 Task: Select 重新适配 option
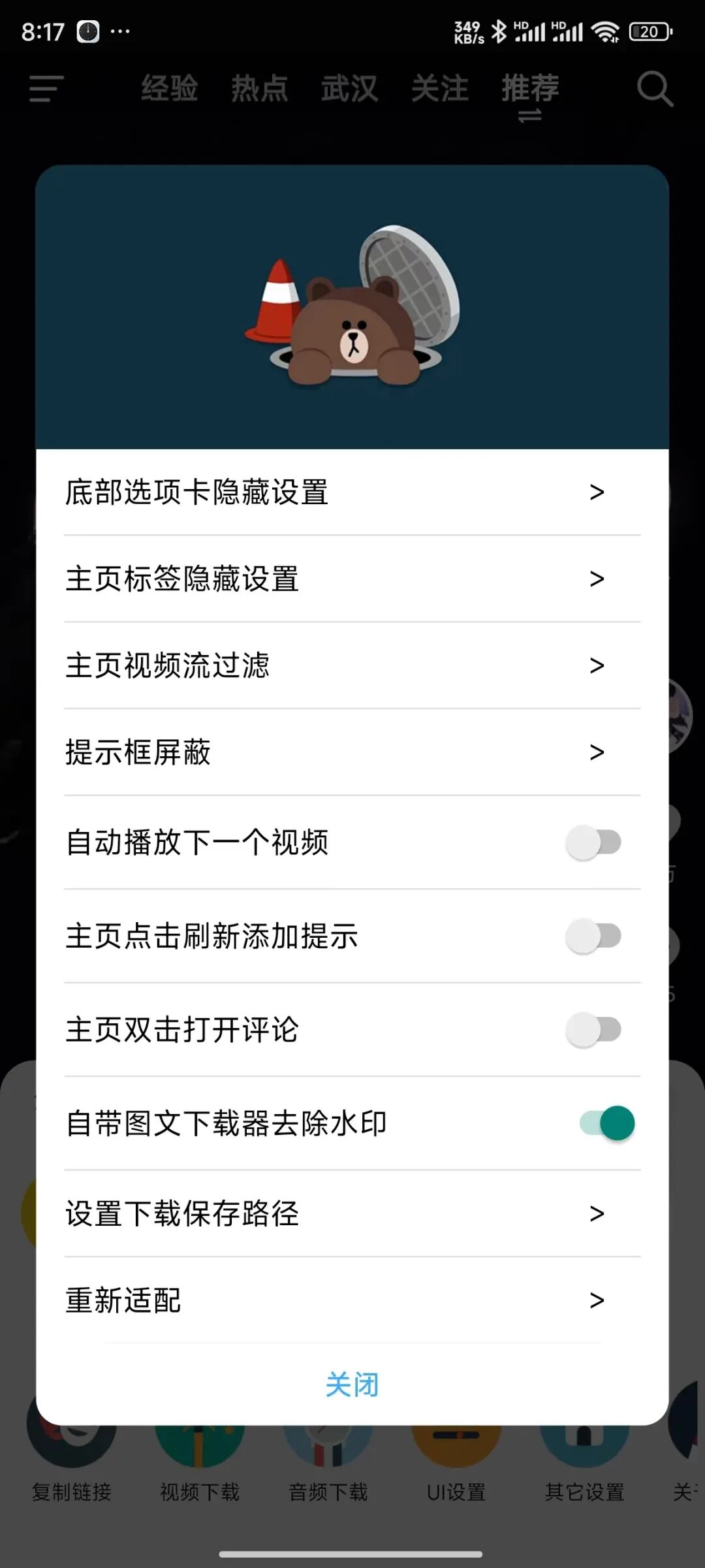point(352,1300)
